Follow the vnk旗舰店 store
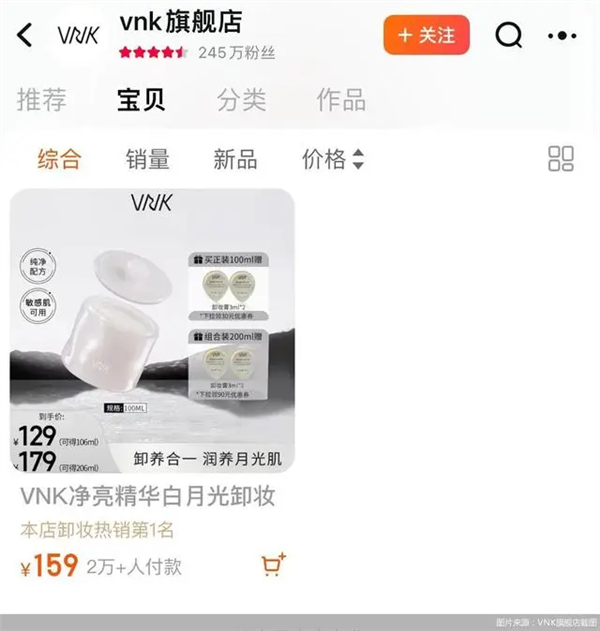Image resolution: width=600 pixels, height=631 pixels. [426, 35]
